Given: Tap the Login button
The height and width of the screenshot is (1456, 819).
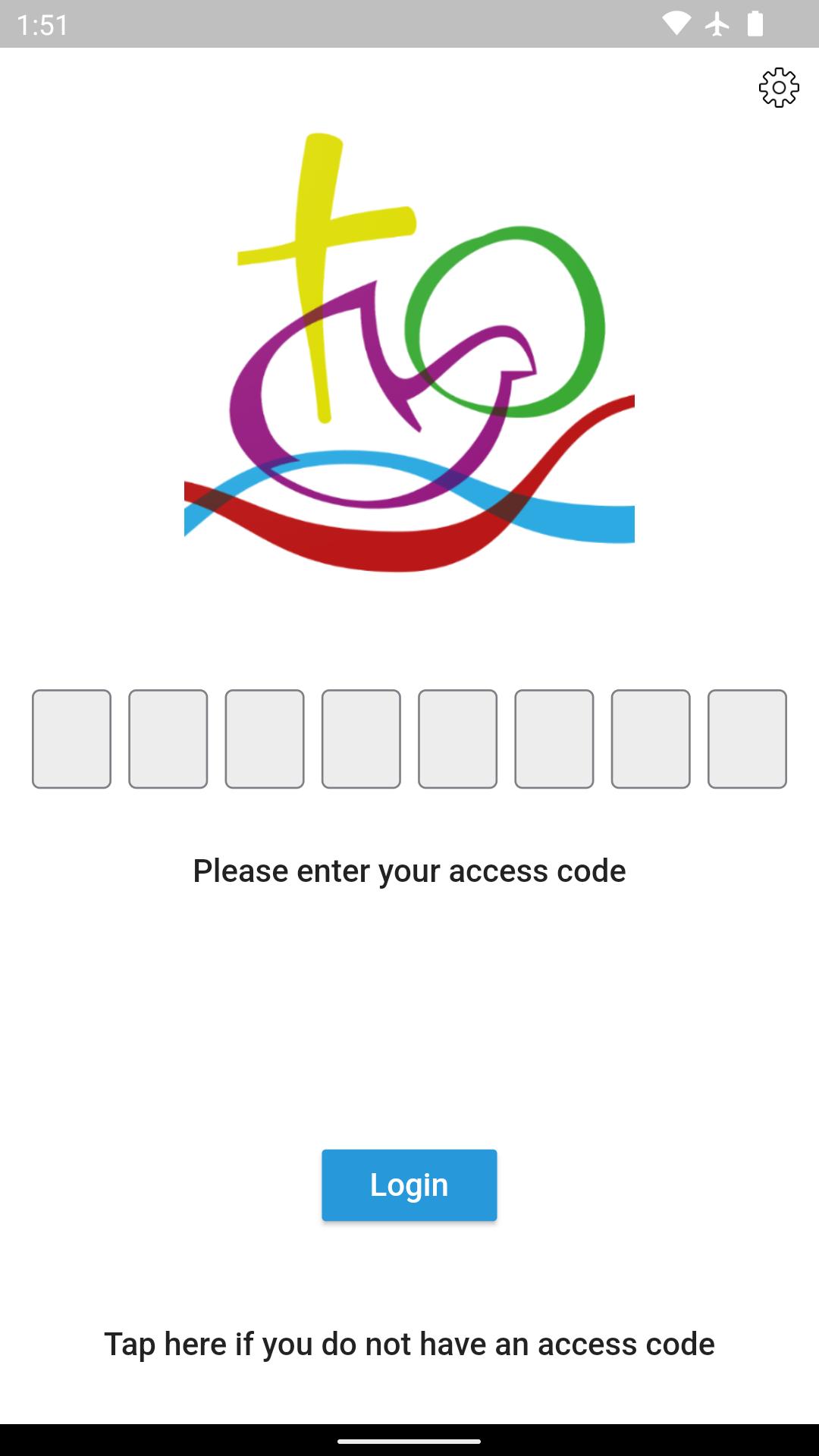Looking at the screenshot, I should (409, 1185).
